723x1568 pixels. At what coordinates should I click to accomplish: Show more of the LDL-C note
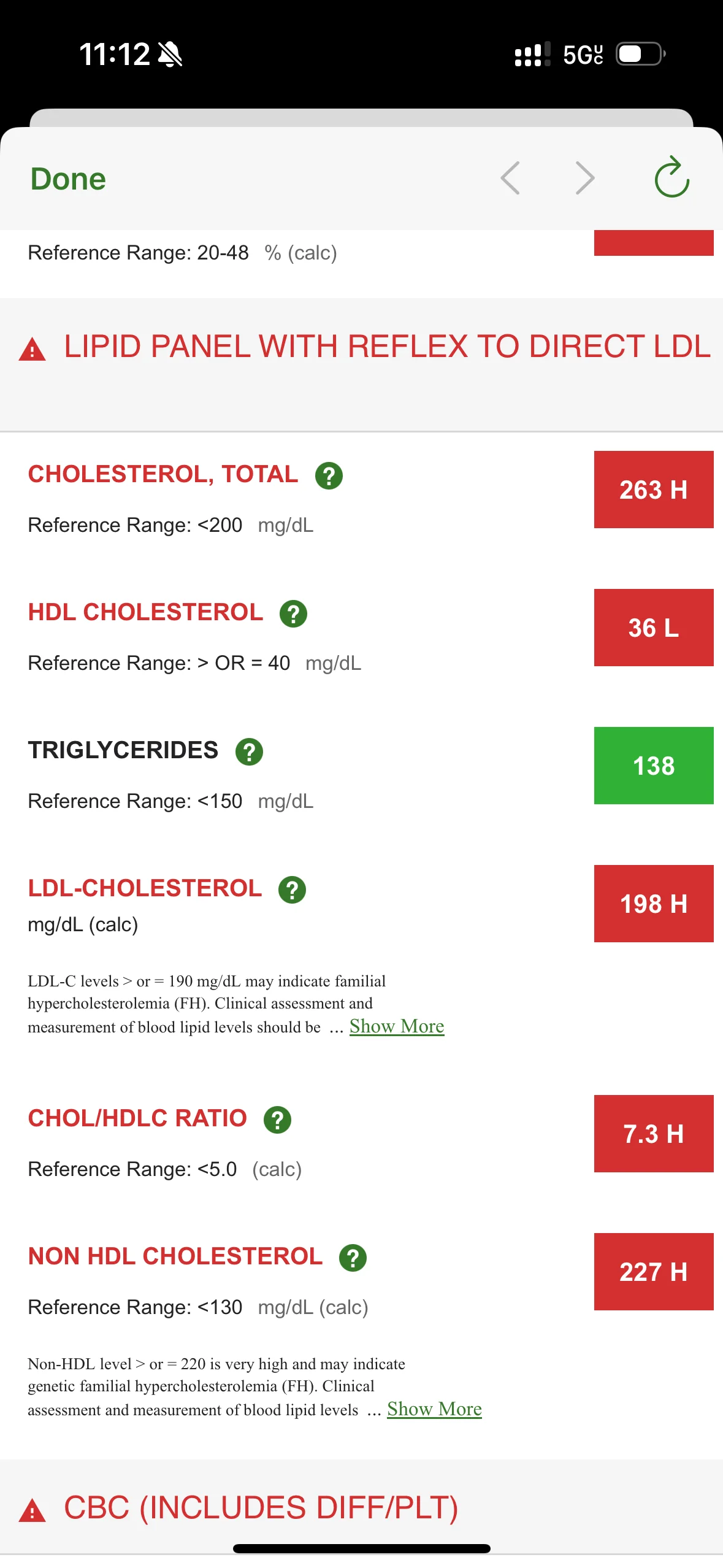tap(397, 1026)
